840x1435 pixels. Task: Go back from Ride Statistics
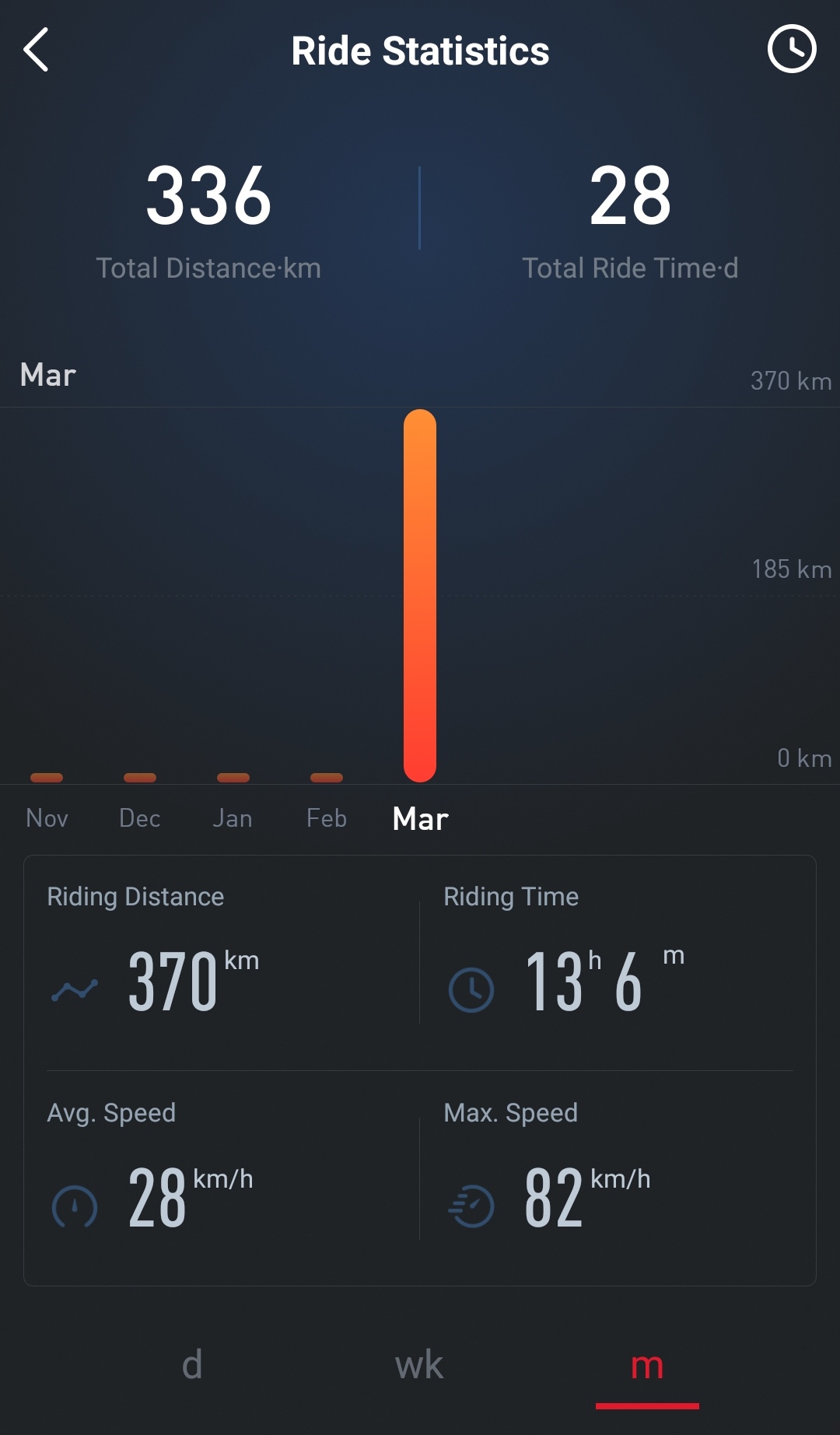(x=37, y=50)
